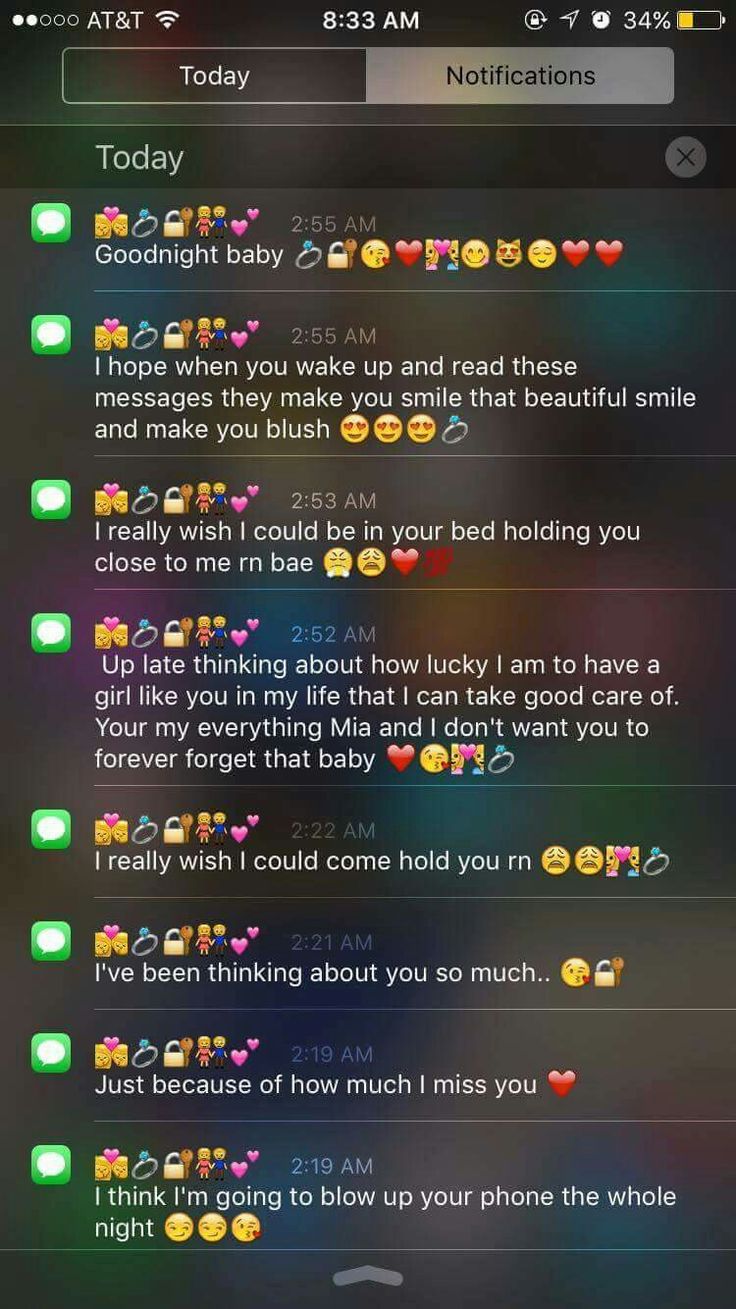This screenshot has width=736, height=1309.
Task: Select the Notifications tab
Action: click(520, 76)
